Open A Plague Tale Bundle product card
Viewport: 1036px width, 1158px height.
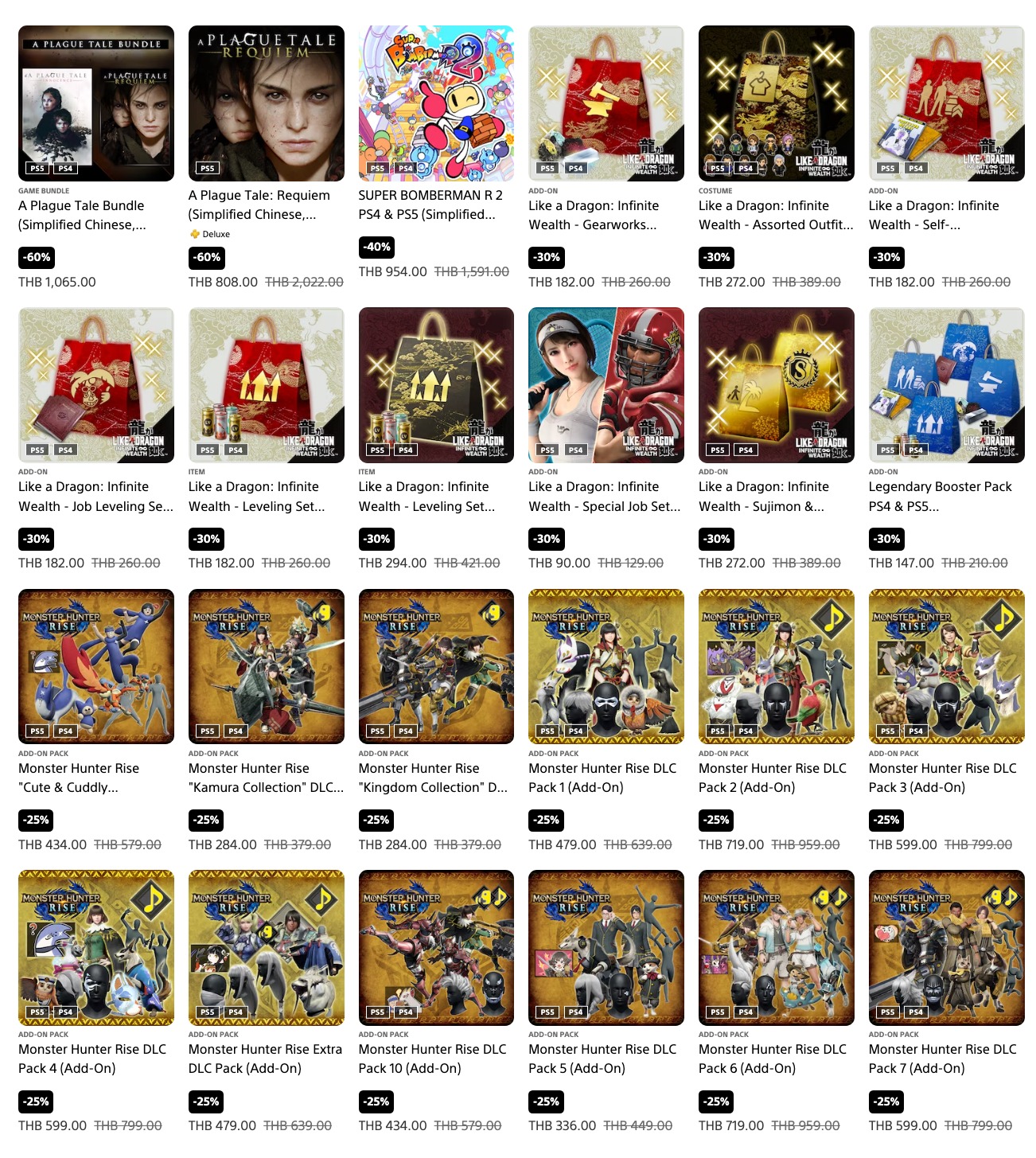95,103
